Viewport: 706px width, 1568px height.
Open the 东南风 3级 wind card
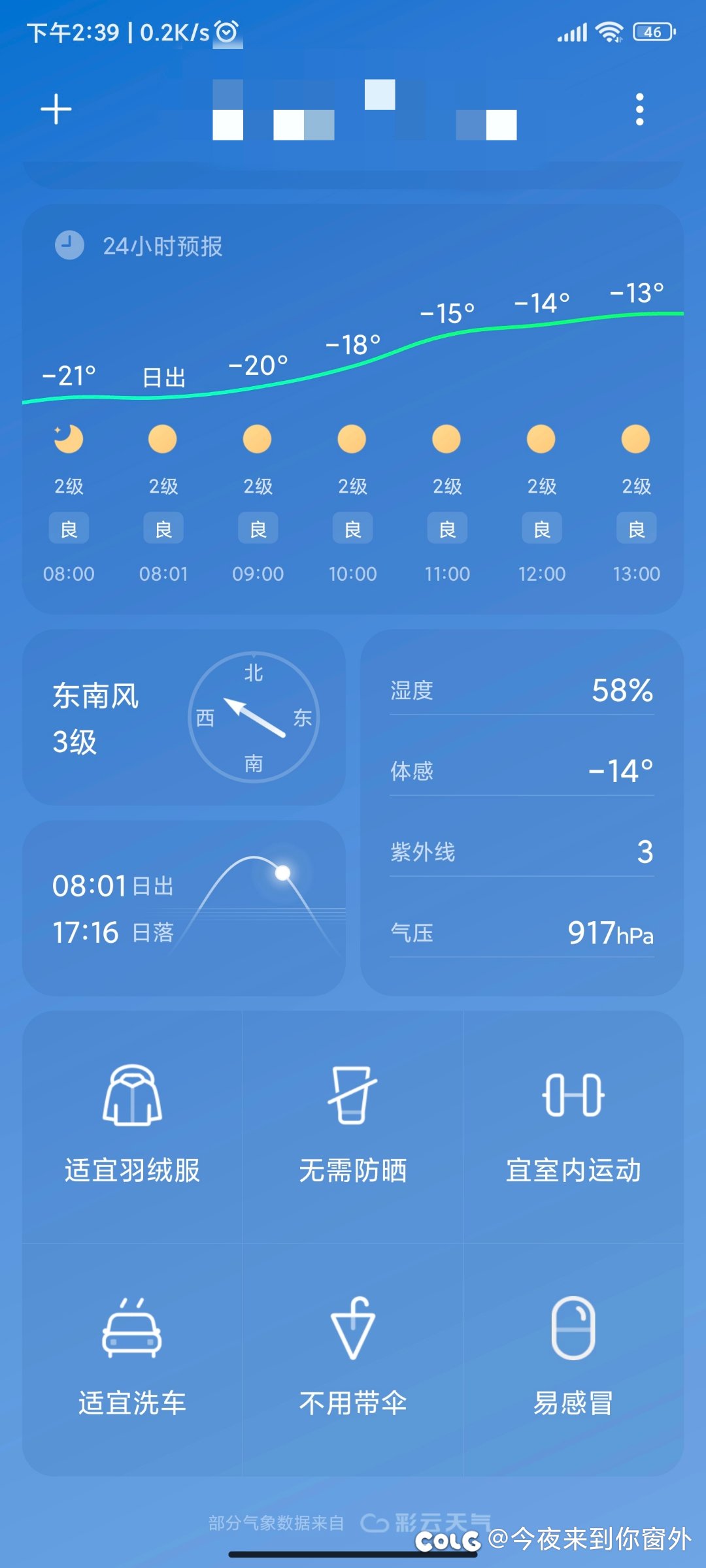[184, 717]
